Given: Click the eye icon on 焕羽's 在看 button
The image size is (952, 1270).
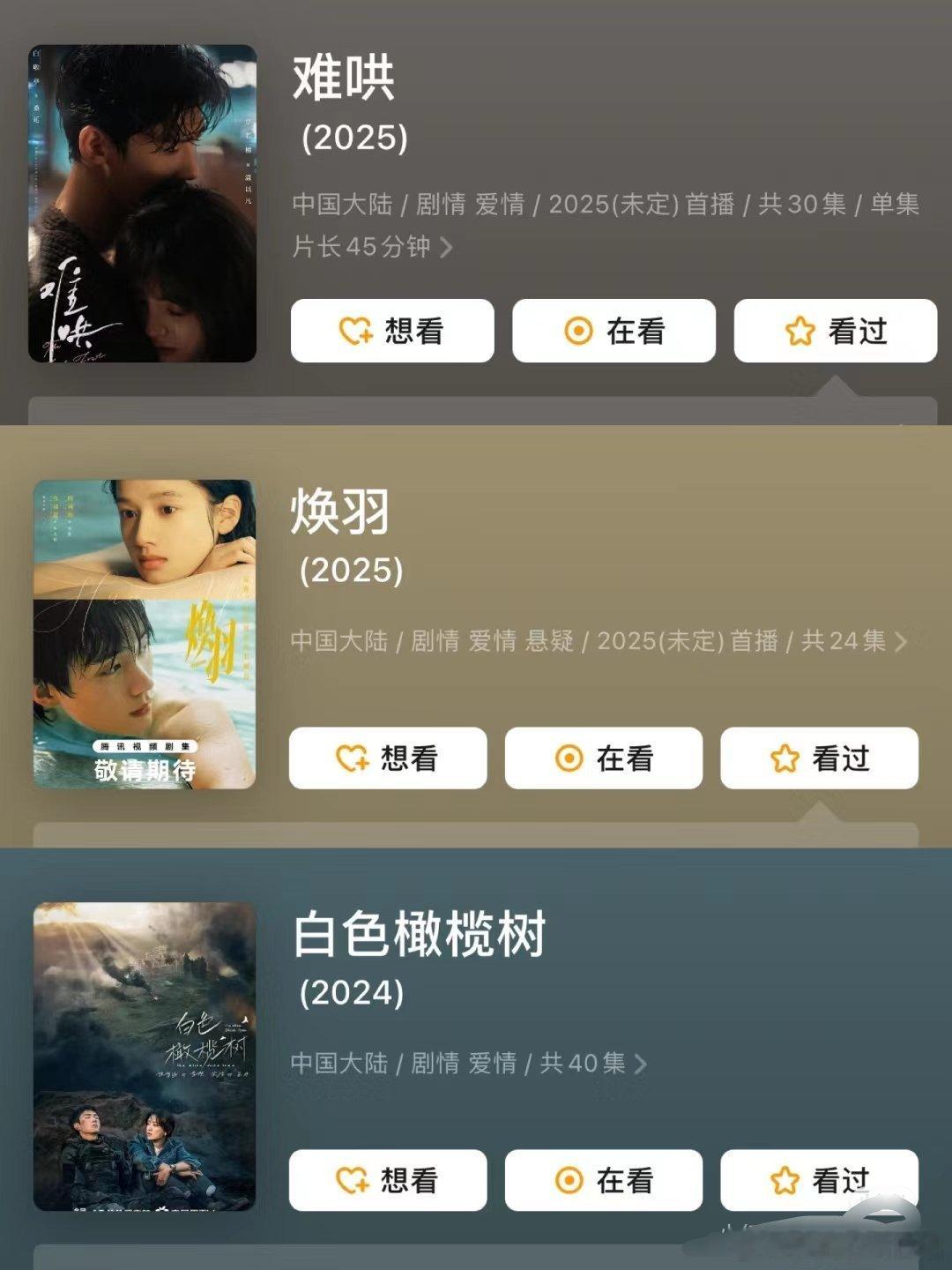Looking at the screenshot, I should click(569, 758).
